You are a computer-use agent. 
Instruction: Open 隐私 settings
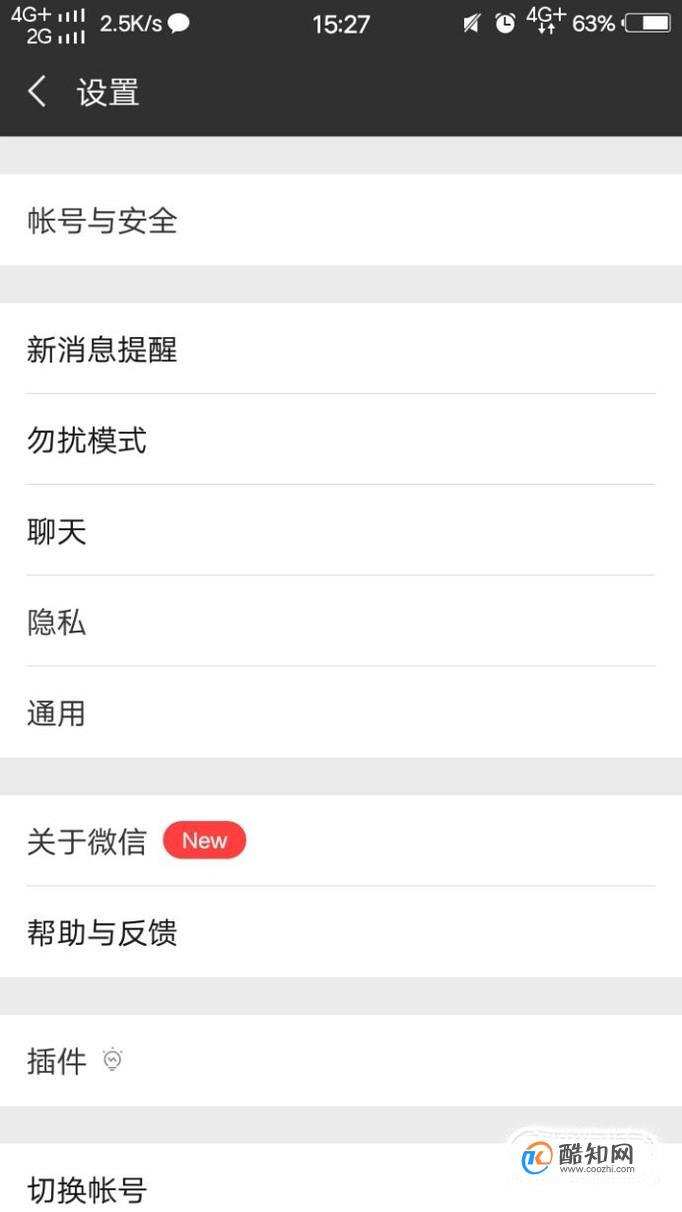tap(341, 622)
